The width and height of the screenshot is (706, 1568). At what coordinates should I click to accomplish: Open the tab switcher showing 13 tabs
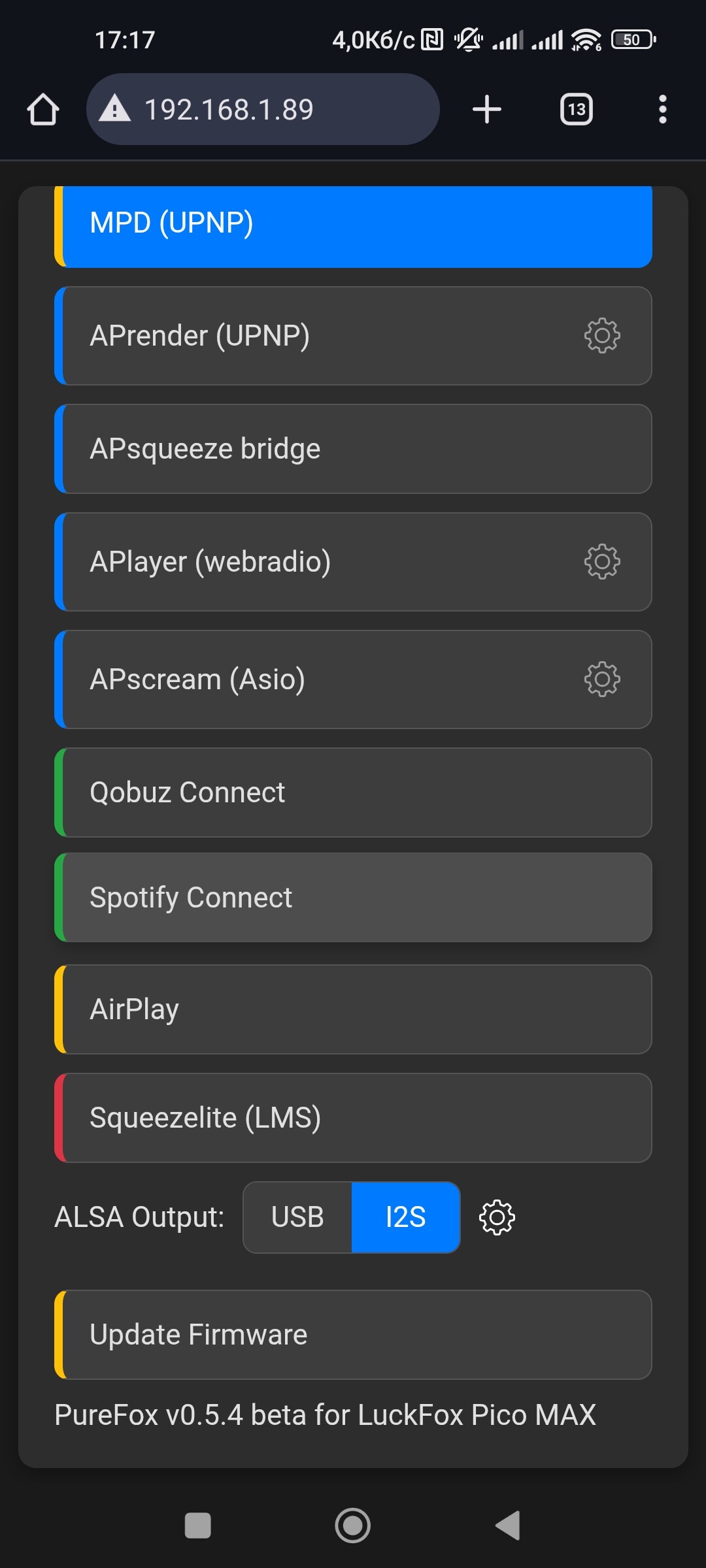click(x=577, y=109)
